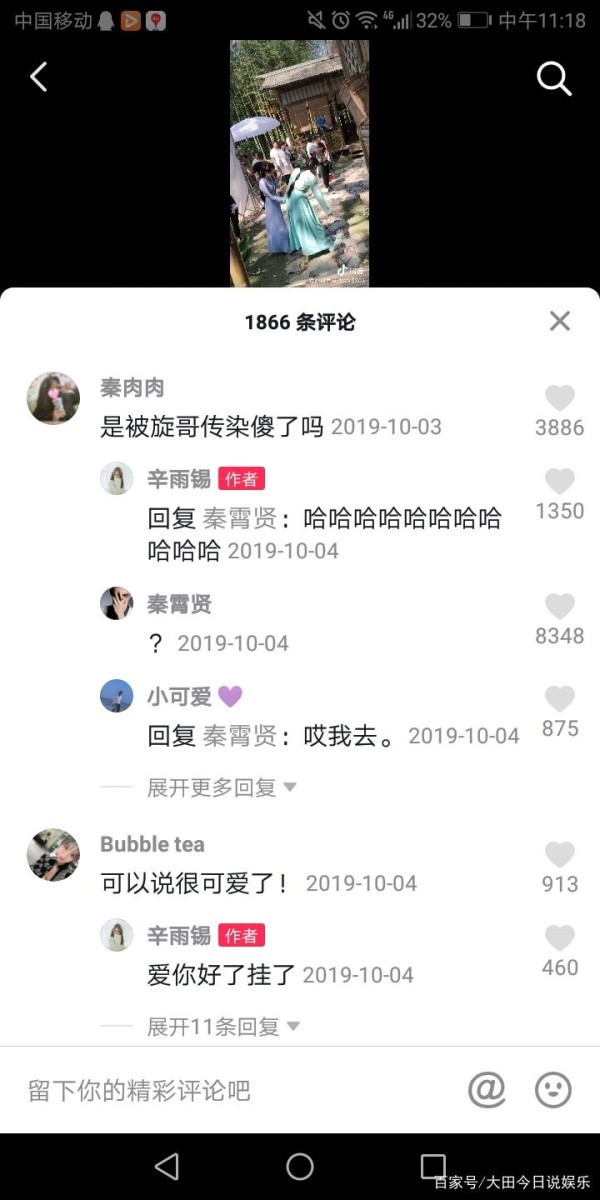Tap the system back triangle button
Screen dimensions: 600x1200
167,1166
